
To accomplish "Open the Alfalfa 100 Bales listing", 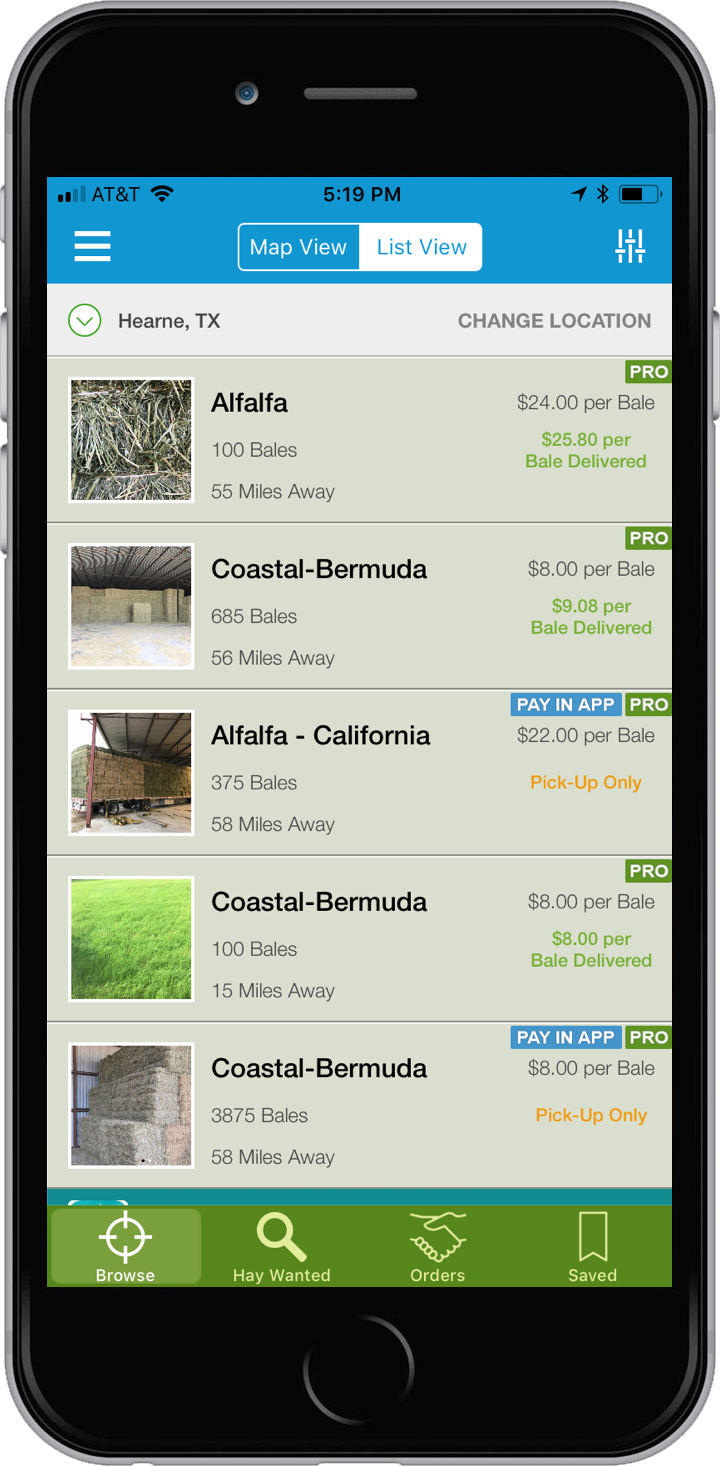I will [x=359, y=439].
